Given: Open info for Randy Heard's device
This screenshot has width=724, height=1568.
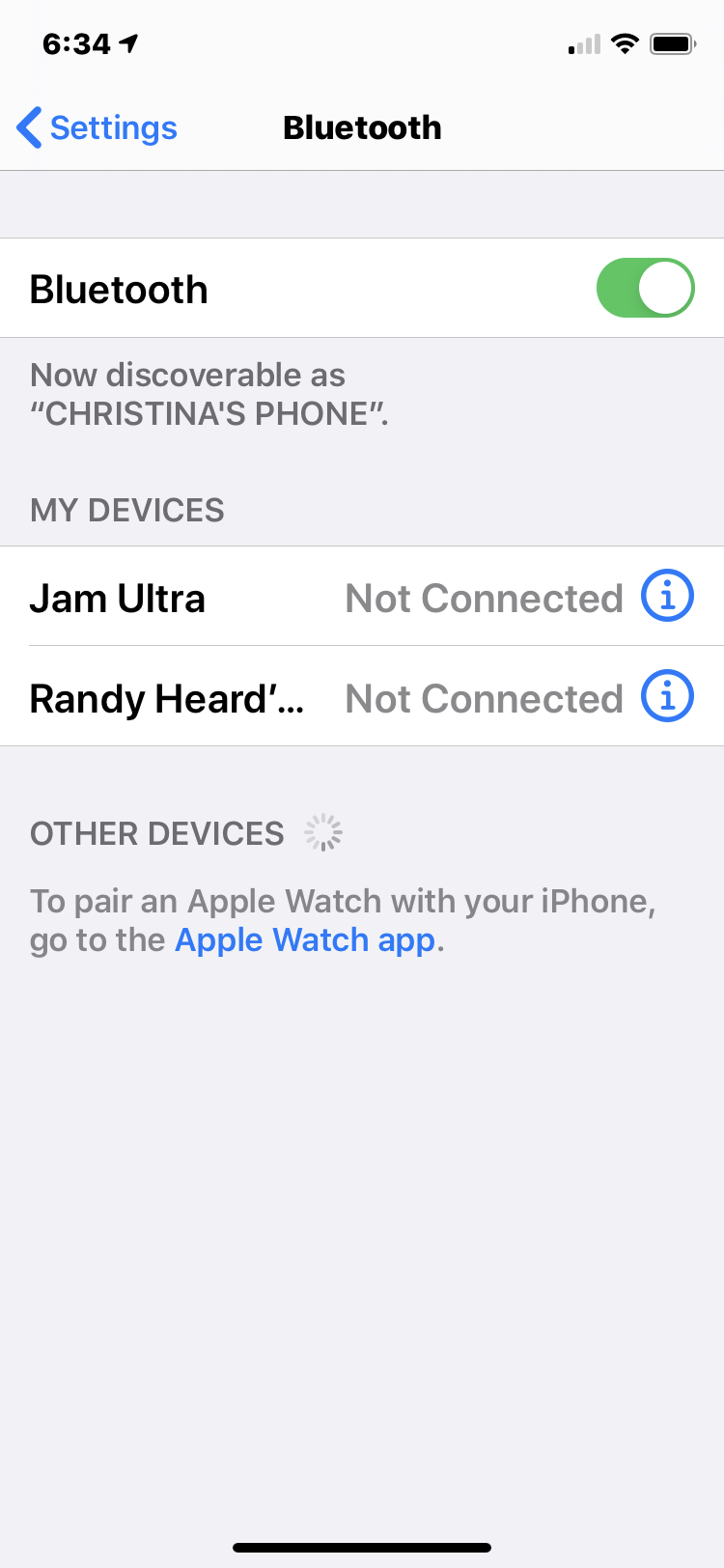Looking at the screenshot, I should tap(668, 696).
